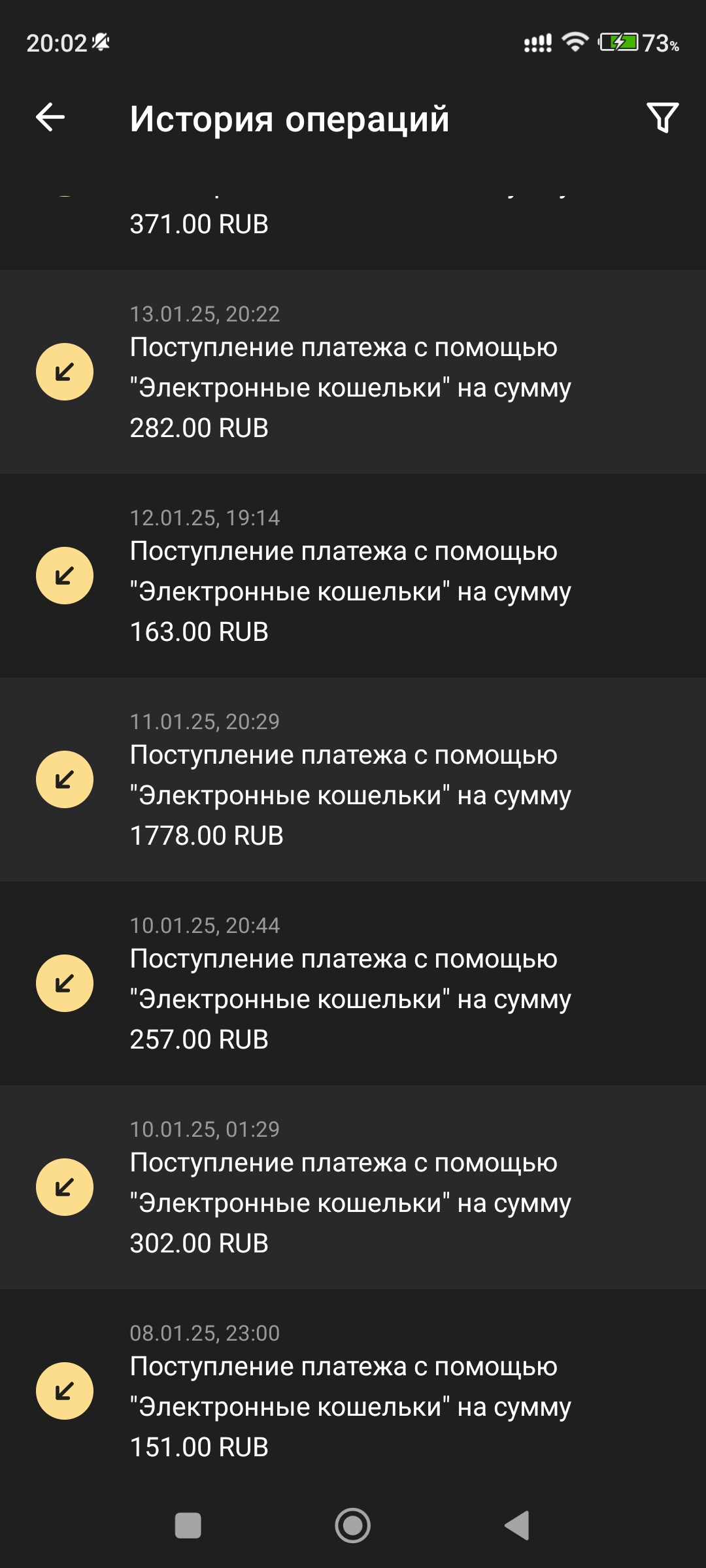Tap the system home button
Screen dimensions: 706x1568
[x=353, y=1526]
